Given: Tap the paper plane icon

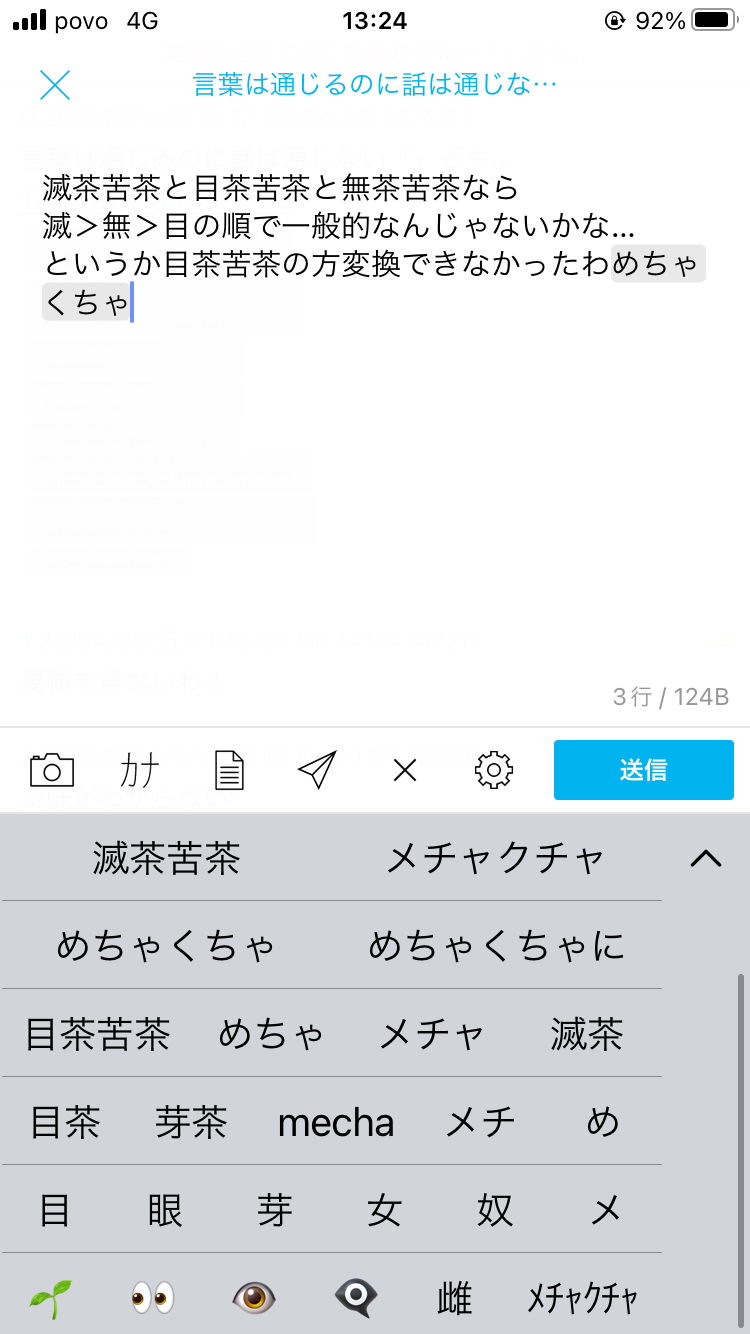Looking at the screenshot, I should pos(316,770).
